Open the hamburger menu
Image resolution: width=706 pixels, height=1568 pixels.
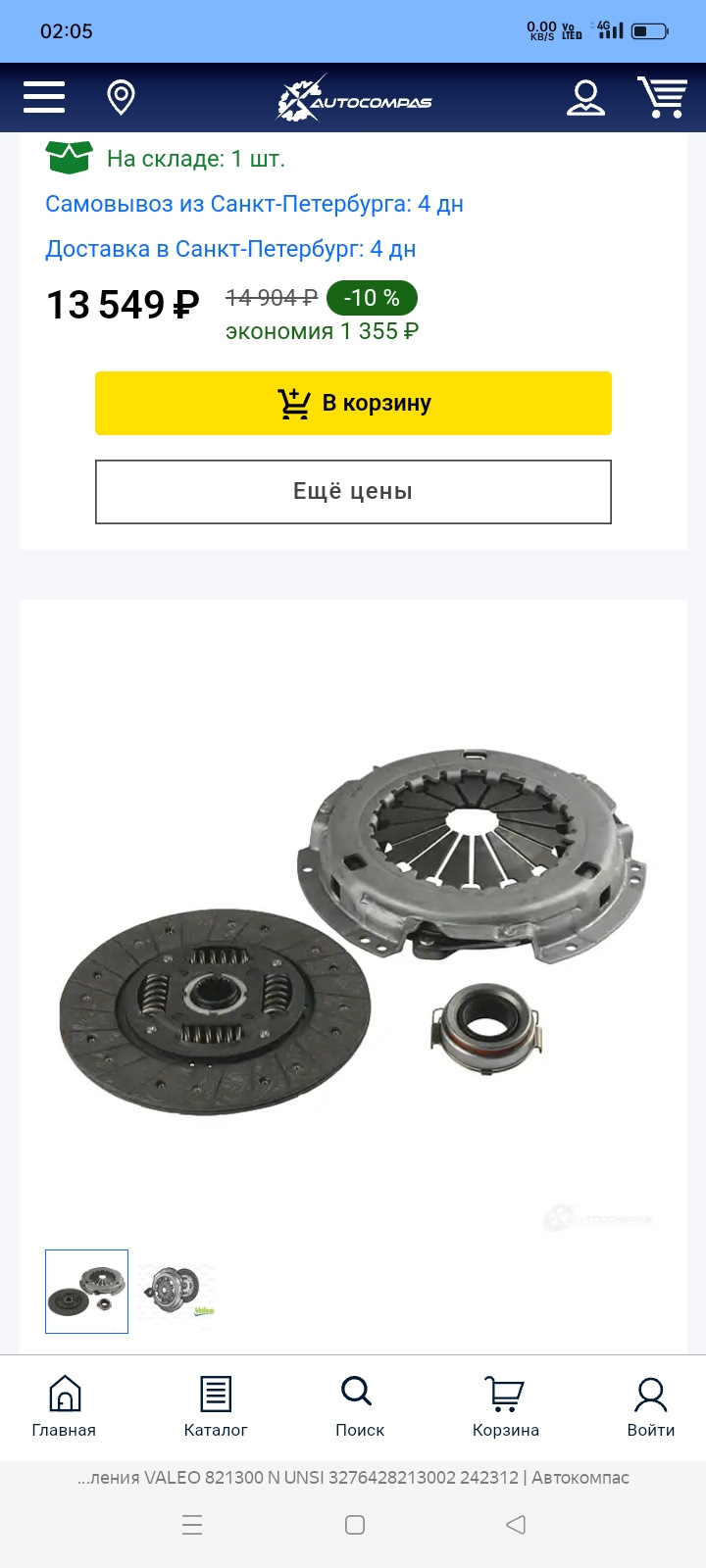click(x=44, y=97)
